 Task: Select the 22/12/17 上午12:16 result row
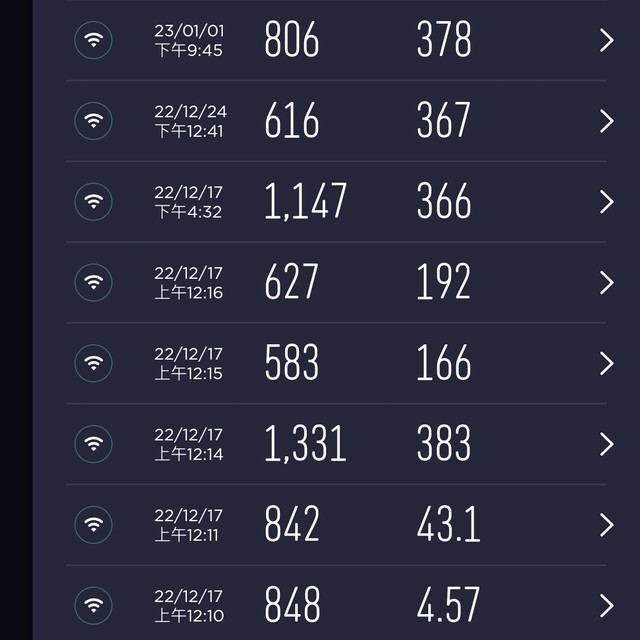pos(336,282)
